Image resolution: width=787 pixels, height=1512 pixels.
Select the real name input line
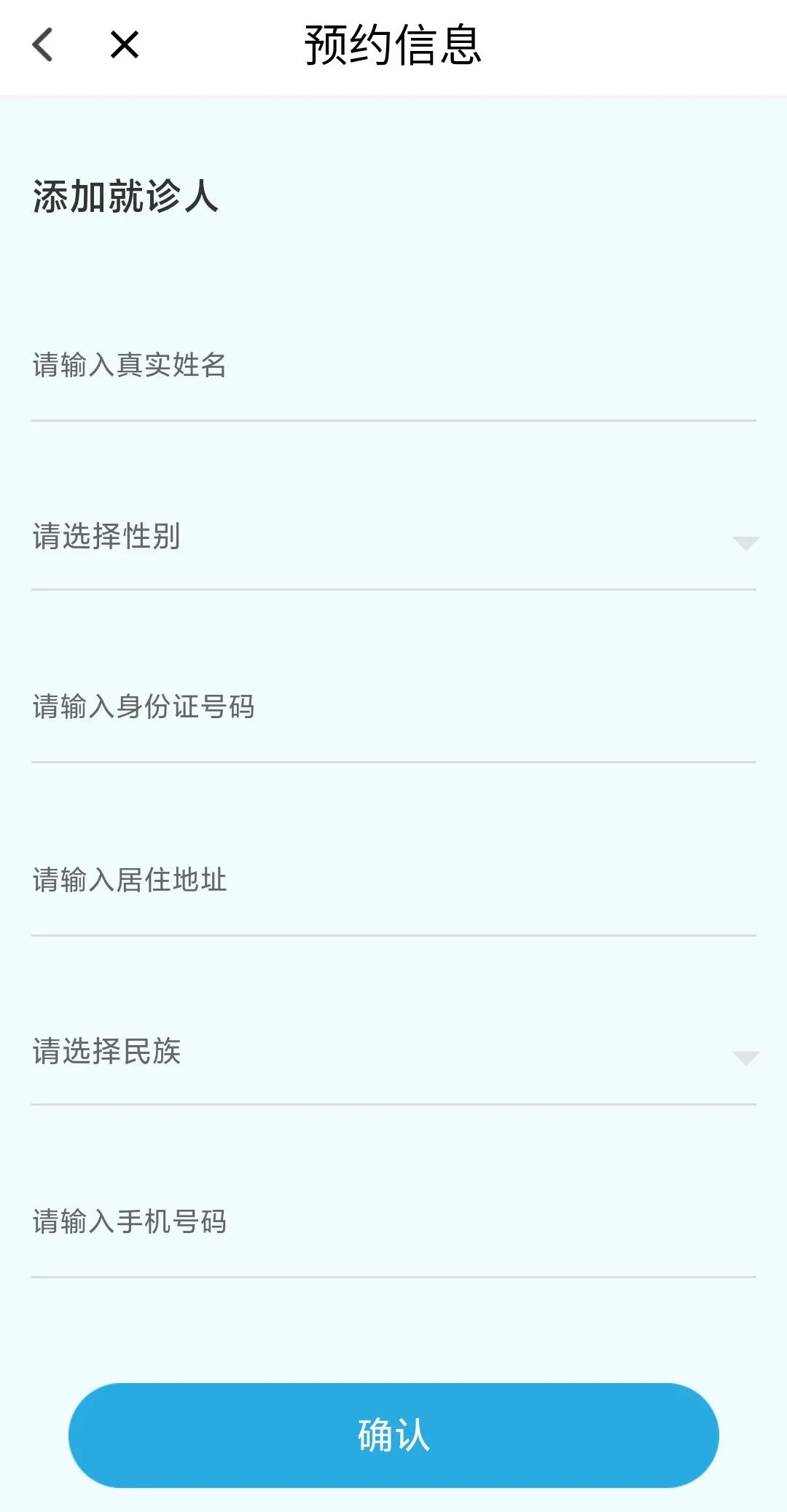pyautogui.click(x=393, y=417)
